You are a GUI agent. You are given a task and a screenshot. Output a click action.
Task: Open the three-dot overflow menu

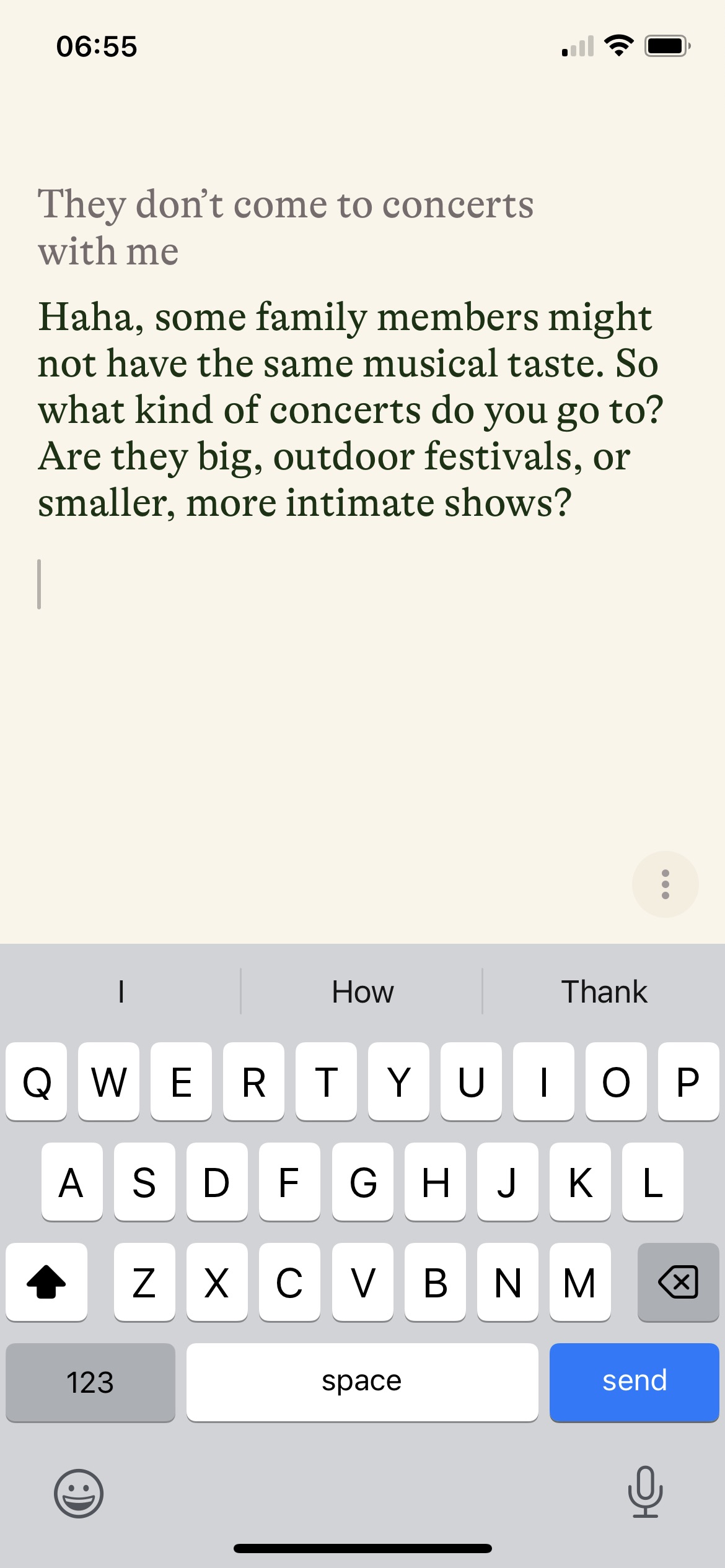(665, 884)
